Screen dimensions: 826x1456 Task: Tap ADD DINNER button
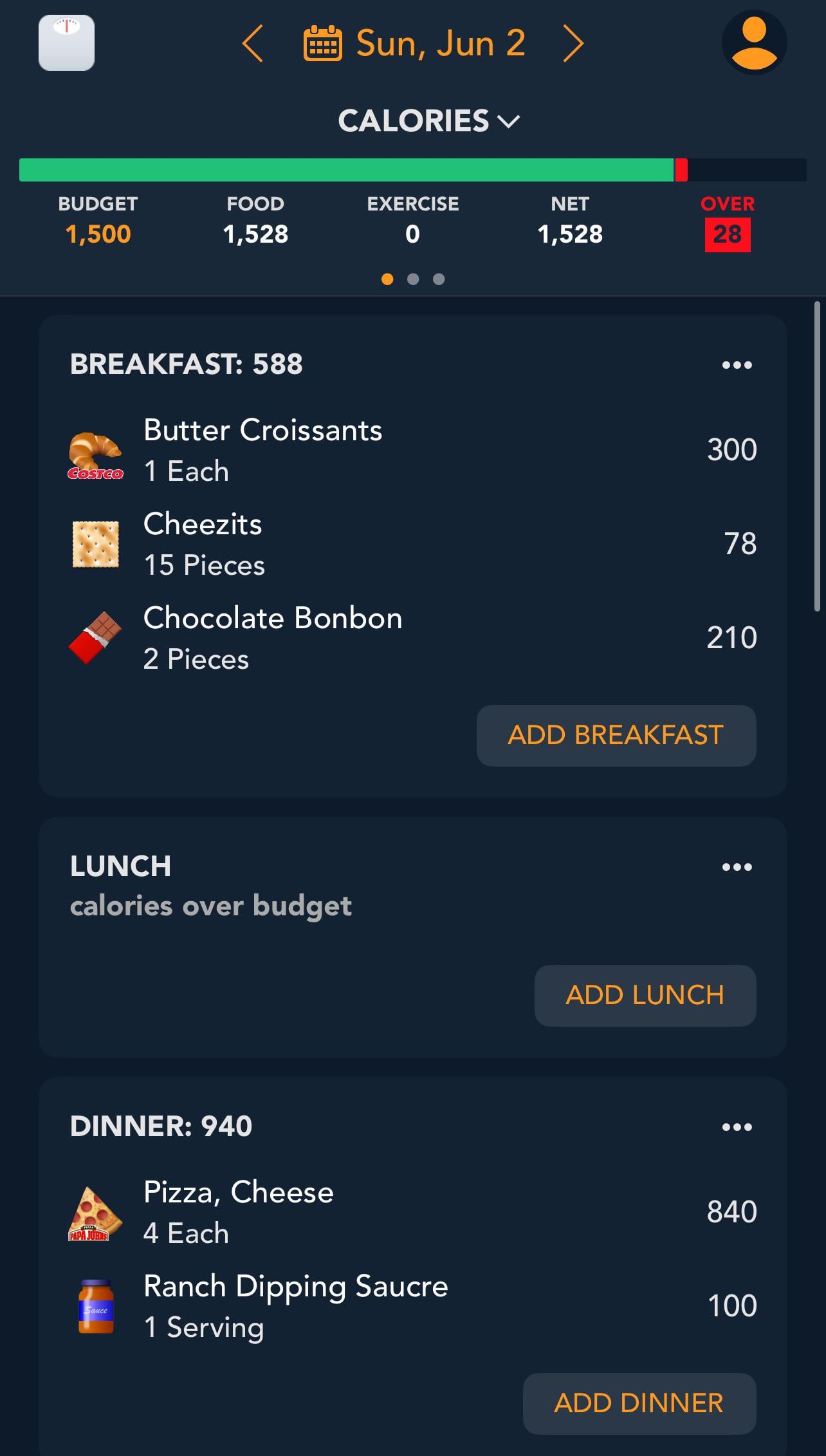coord(639,1403)
